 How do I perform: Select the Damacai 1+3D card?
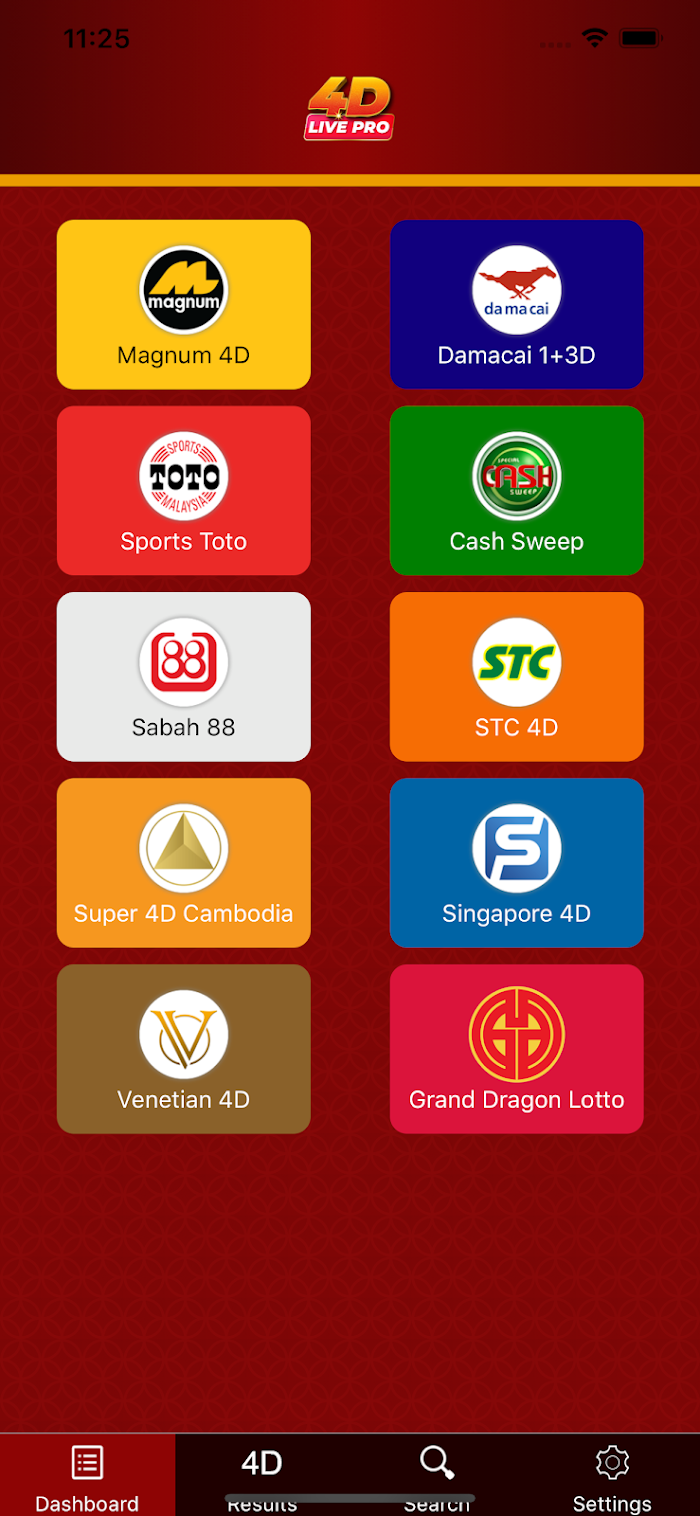tap(517, 304)
